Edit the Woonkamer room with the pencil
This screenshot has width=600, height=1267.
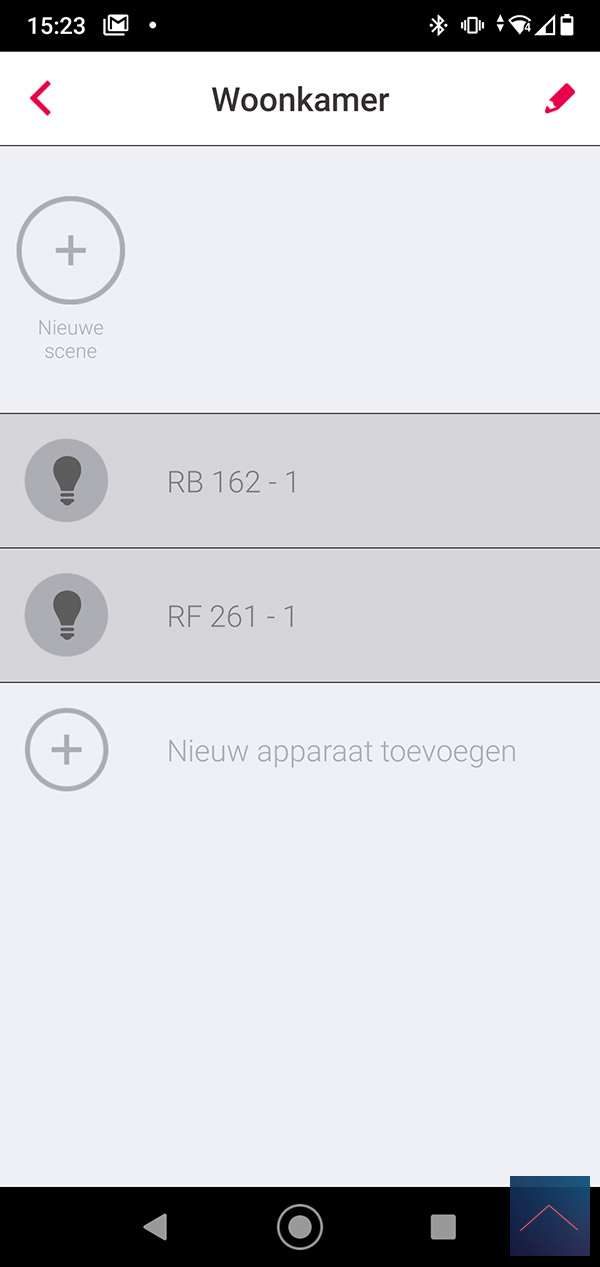tap(559, 99)
